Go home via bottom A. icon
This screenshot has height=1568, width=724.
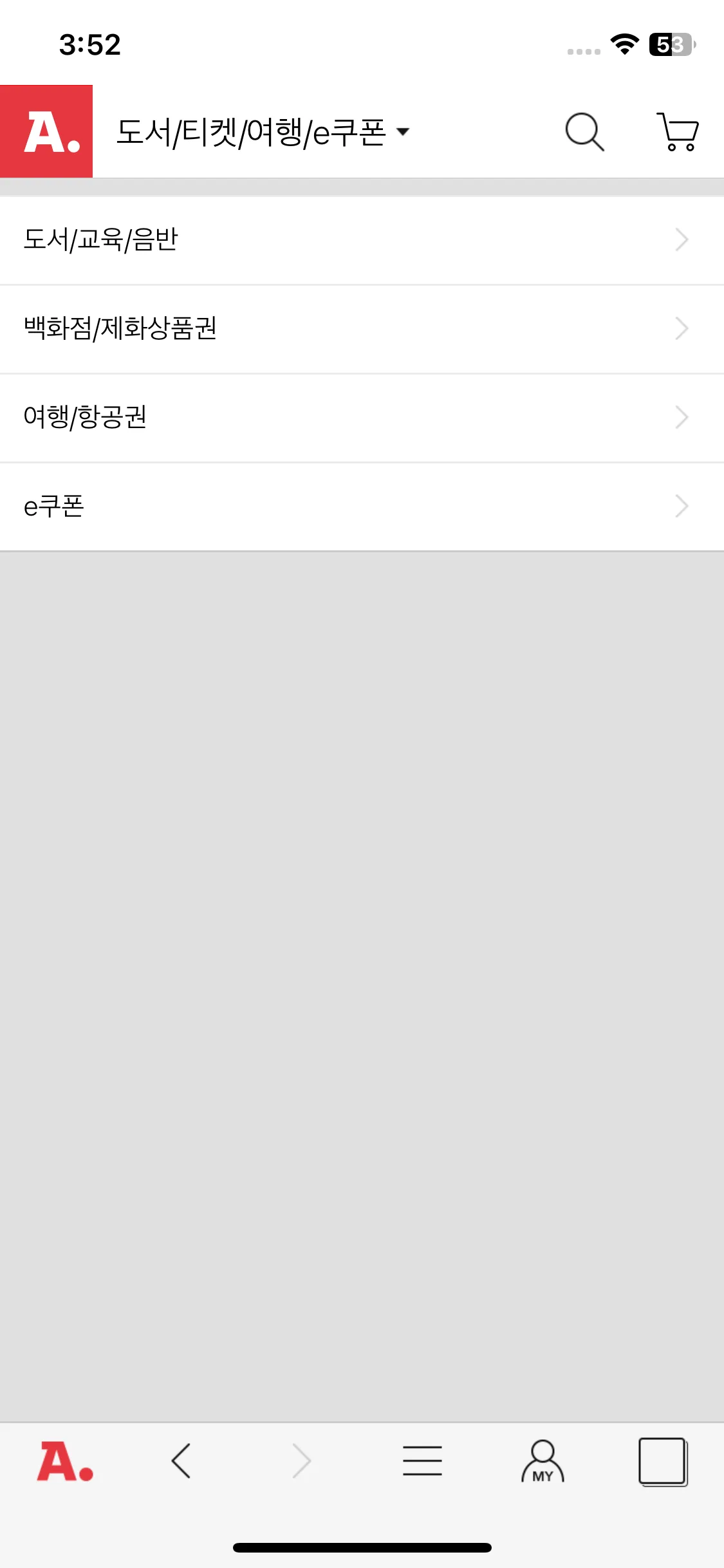coord(64,1461)
